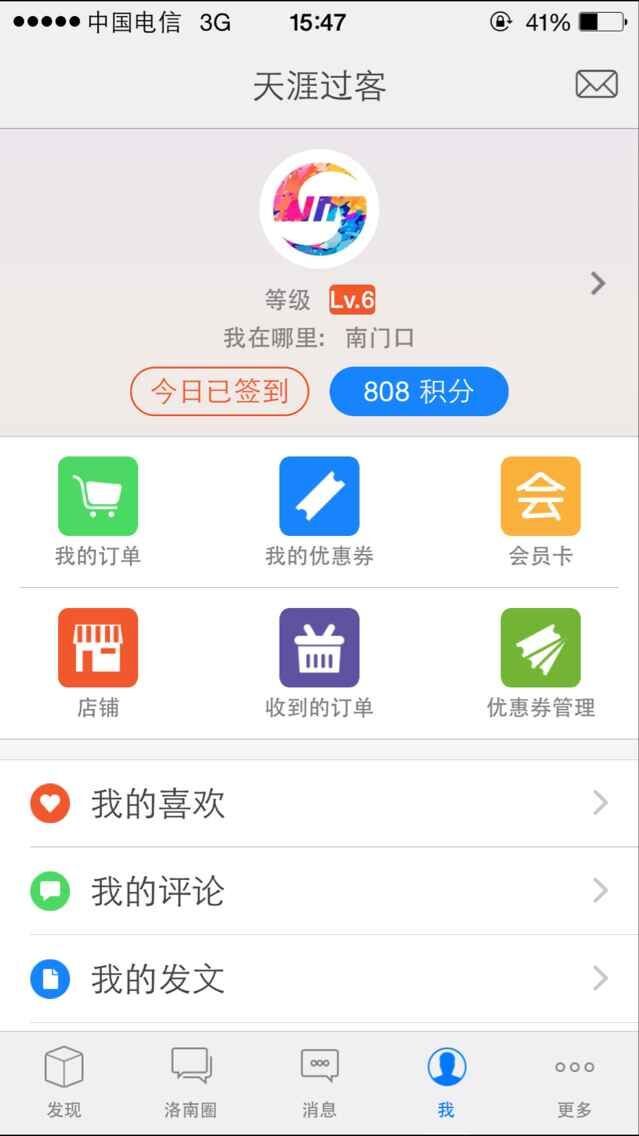Open the 我的发文 row
This screenshot has width=639, height=1136.
click(319, 979)
